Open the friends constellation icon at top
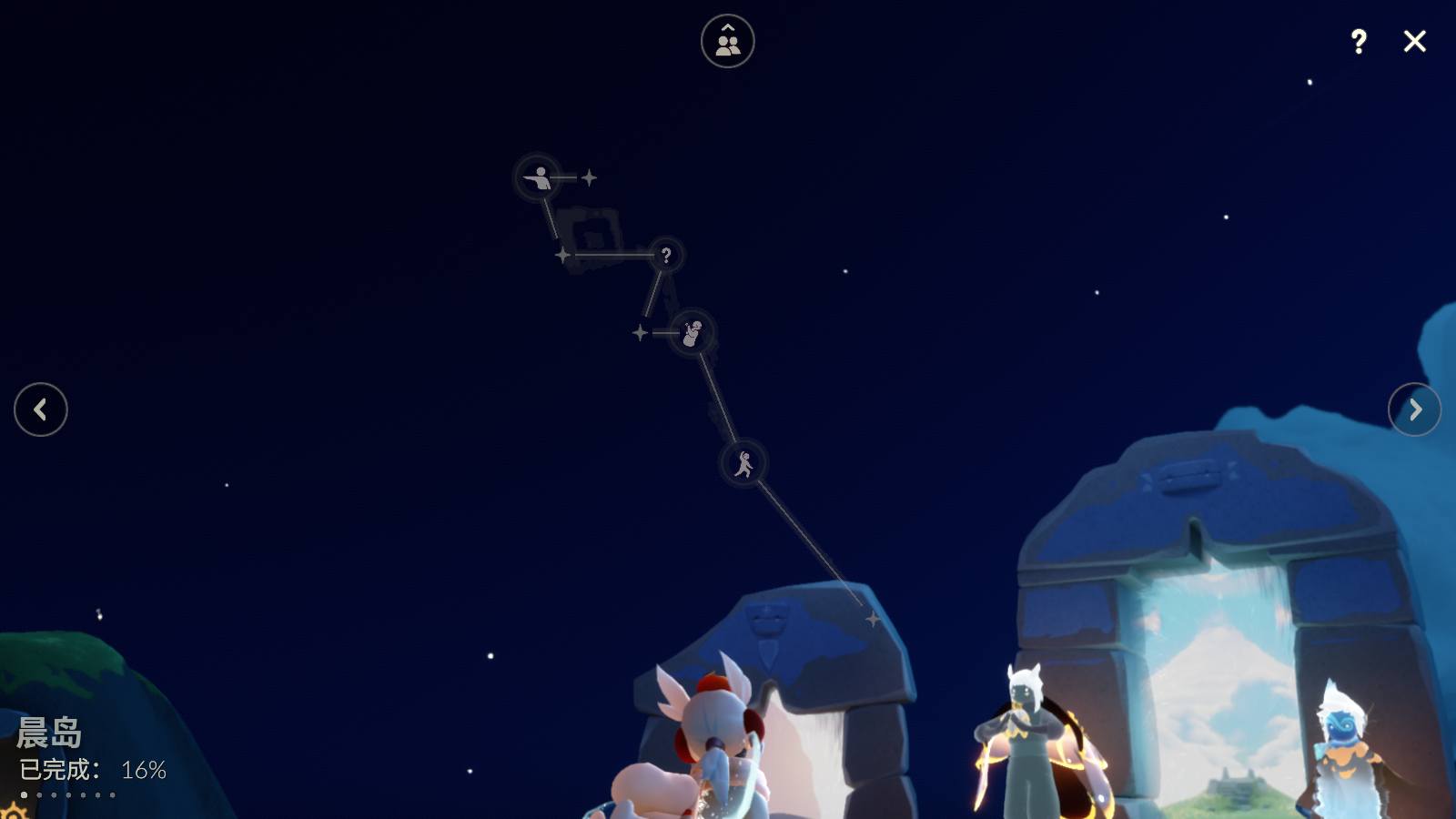The image size is (1456, 819). [x=728, y=41]
